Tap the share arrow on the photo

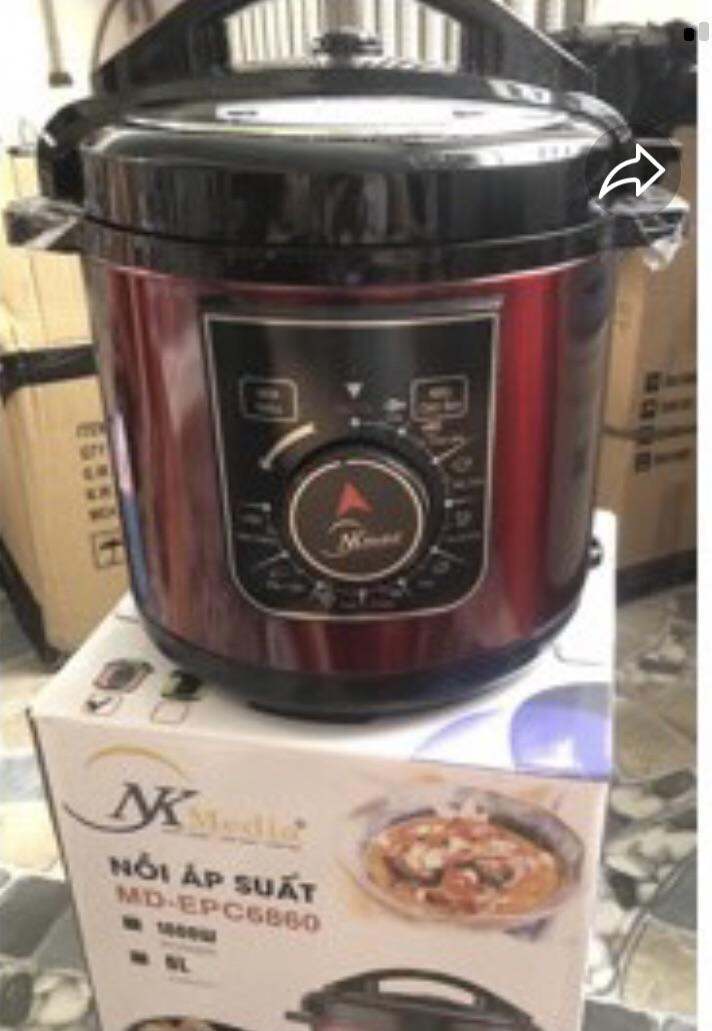[632, 174]
